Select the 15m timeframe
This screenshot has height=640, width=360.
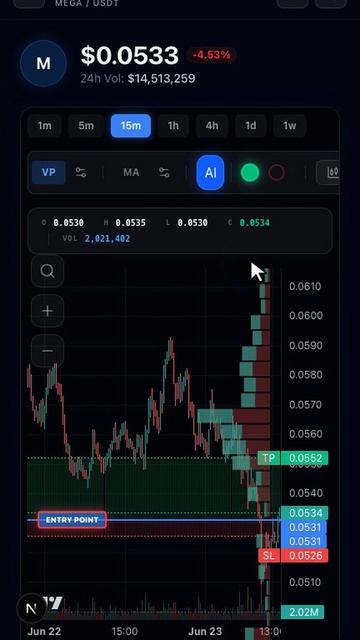(131, 126)
